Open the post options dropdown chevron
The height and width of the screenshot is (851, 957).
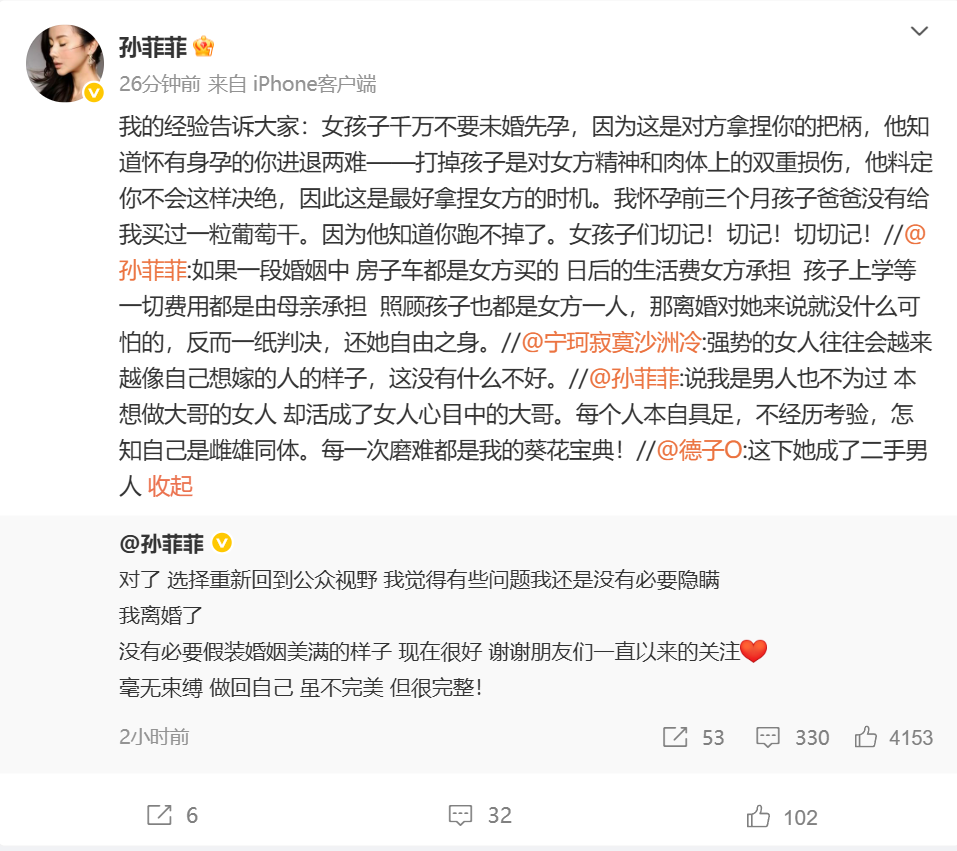click(920, 32)
